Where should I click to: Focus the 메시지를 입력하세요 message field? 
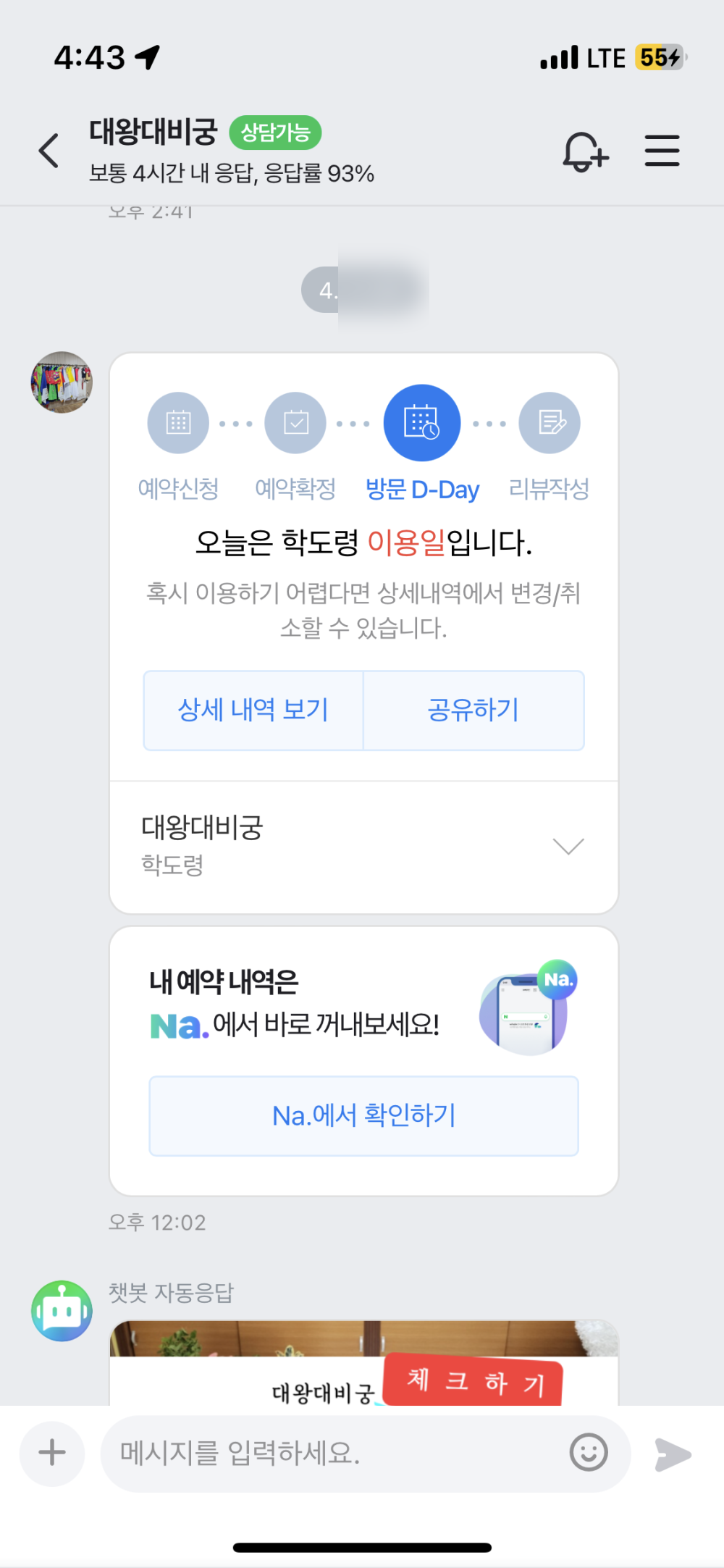coord(333,1453)
